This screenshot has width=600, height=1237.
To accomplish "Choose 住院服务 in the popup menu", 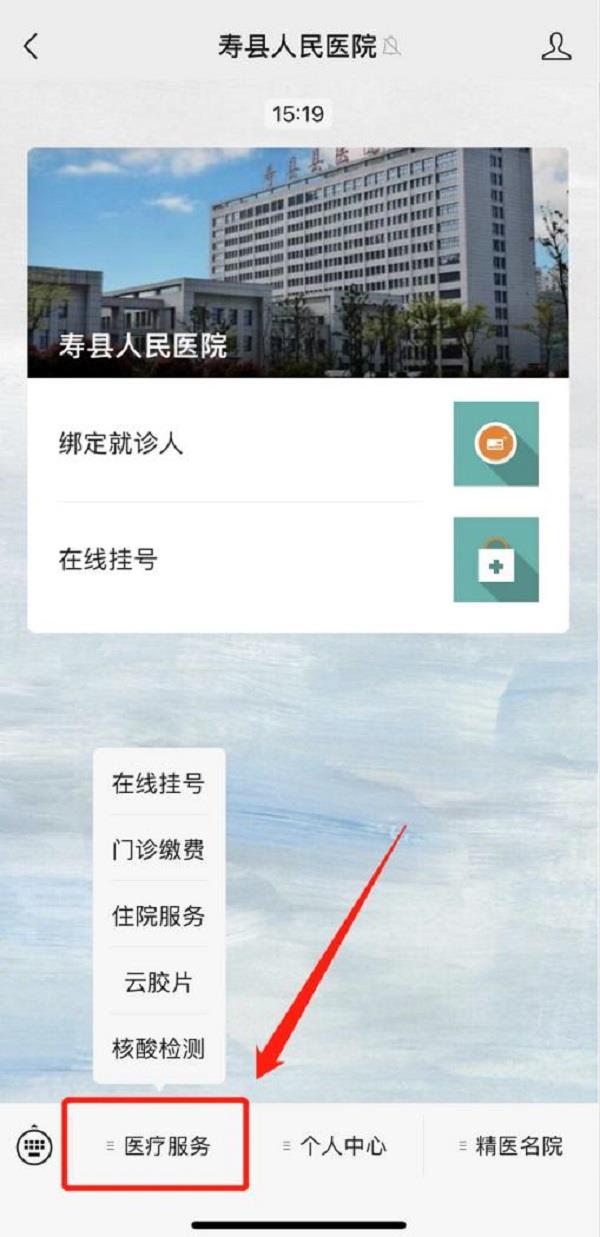I will (x=158, y=916).
